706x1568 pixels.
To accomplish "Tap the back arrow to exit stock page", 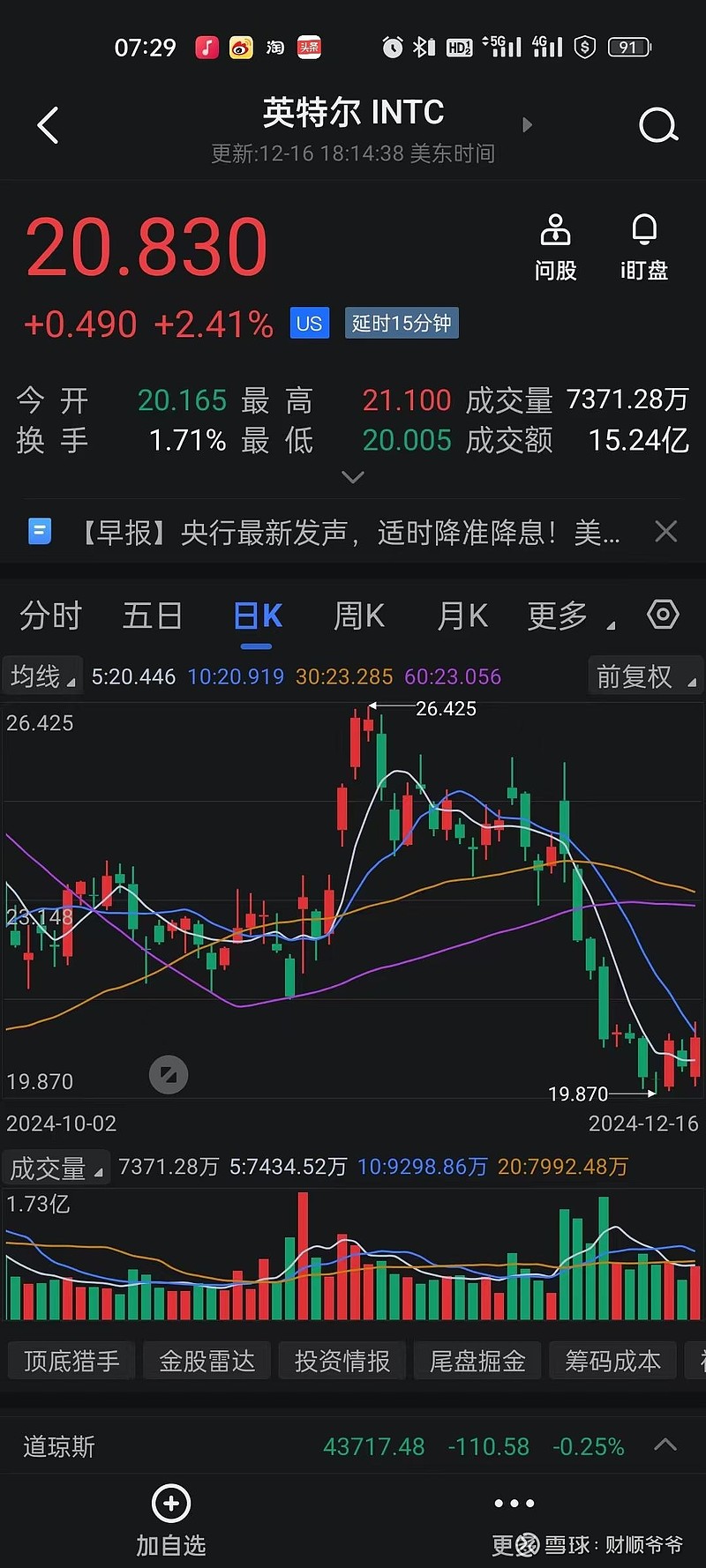I will coord(48,124).
